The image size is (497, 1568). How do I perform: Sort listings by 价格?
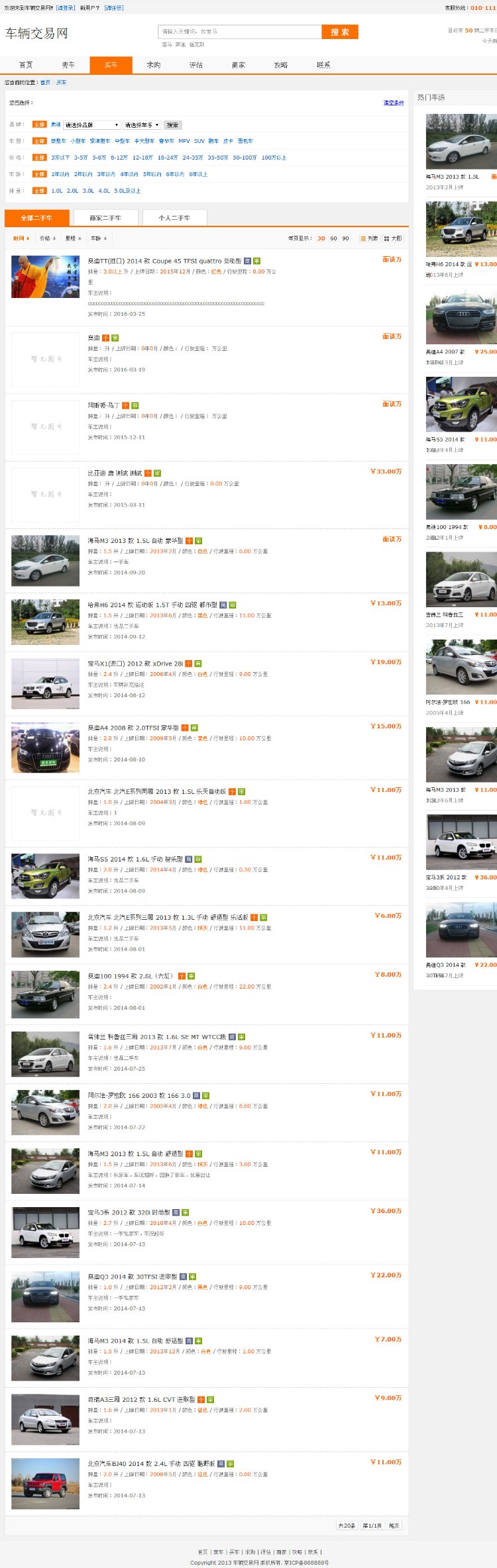coord(47,238)
